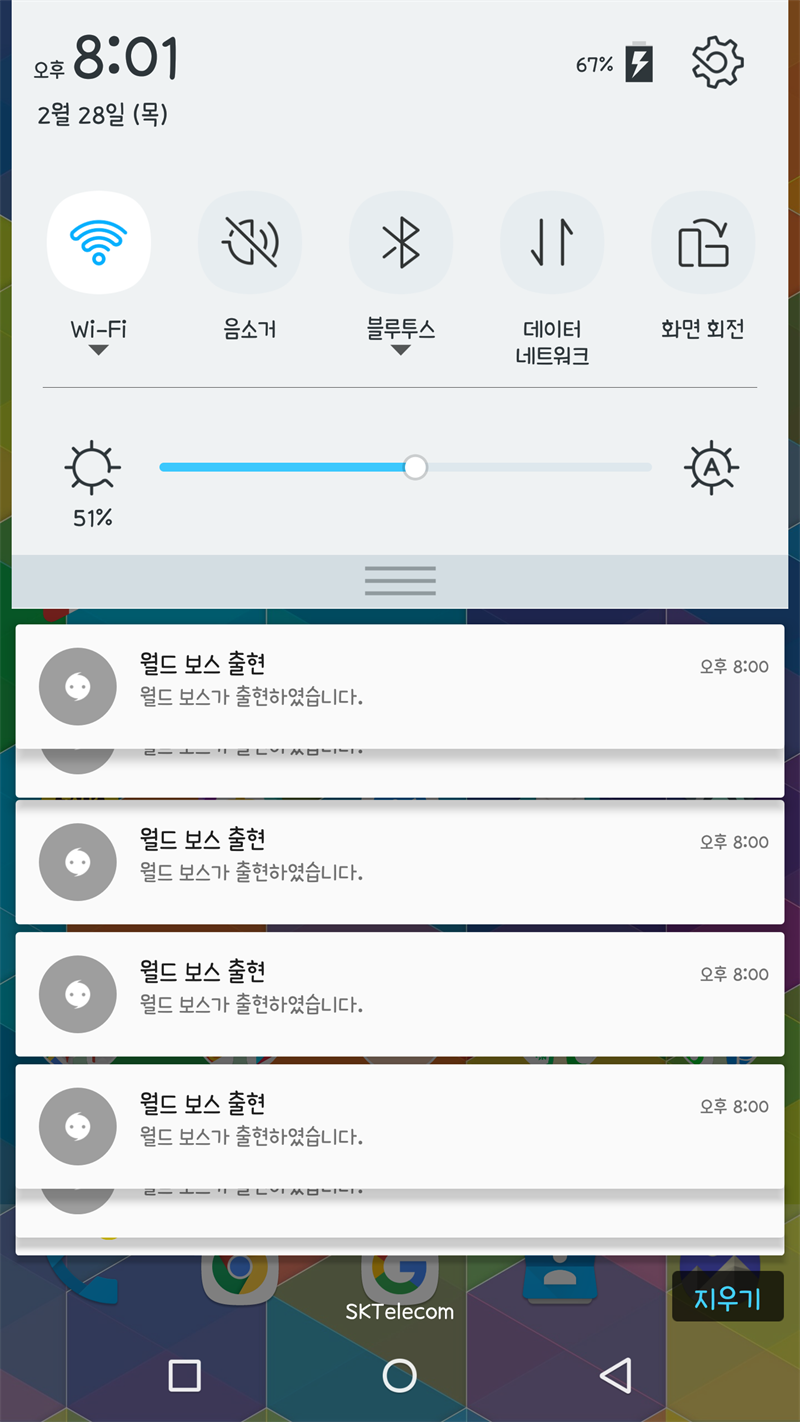This screenshot has width=800, height=1422.
Task: Enable auto brightness with the A icon
Action: pos(711,467)
